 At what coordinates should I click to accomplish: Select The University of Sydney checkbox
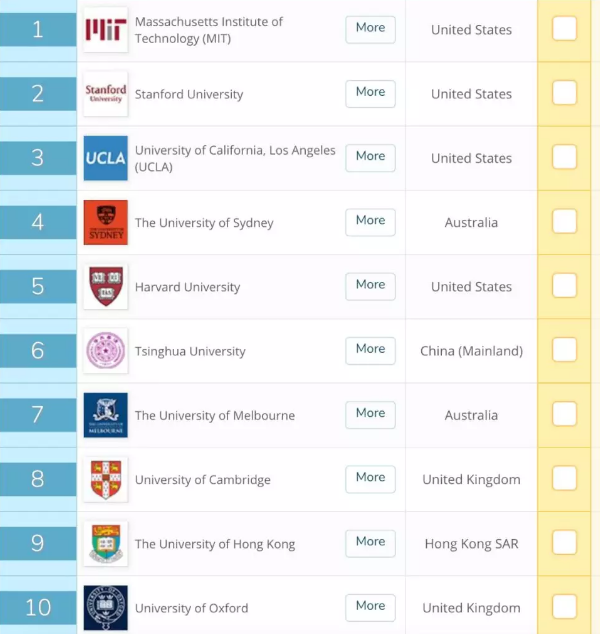564,221
